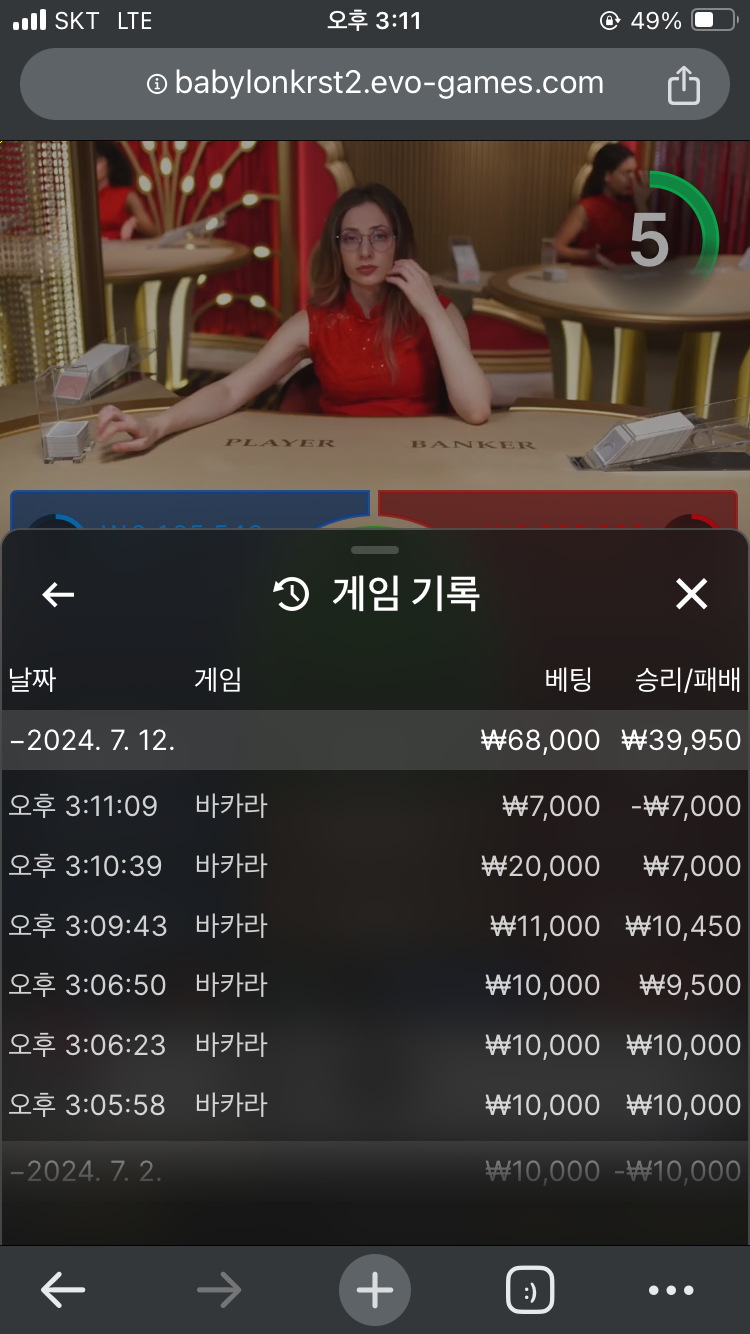Screen dimensions: 750x1334
Task: View details of the 오후 3:09:43 game
Action: click(375, 926)
